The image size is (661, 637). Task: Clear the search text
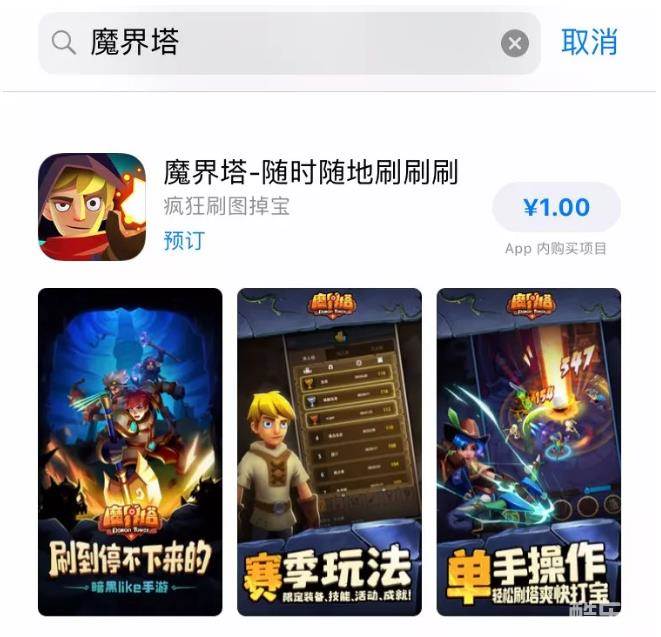(x=514, y=43)
